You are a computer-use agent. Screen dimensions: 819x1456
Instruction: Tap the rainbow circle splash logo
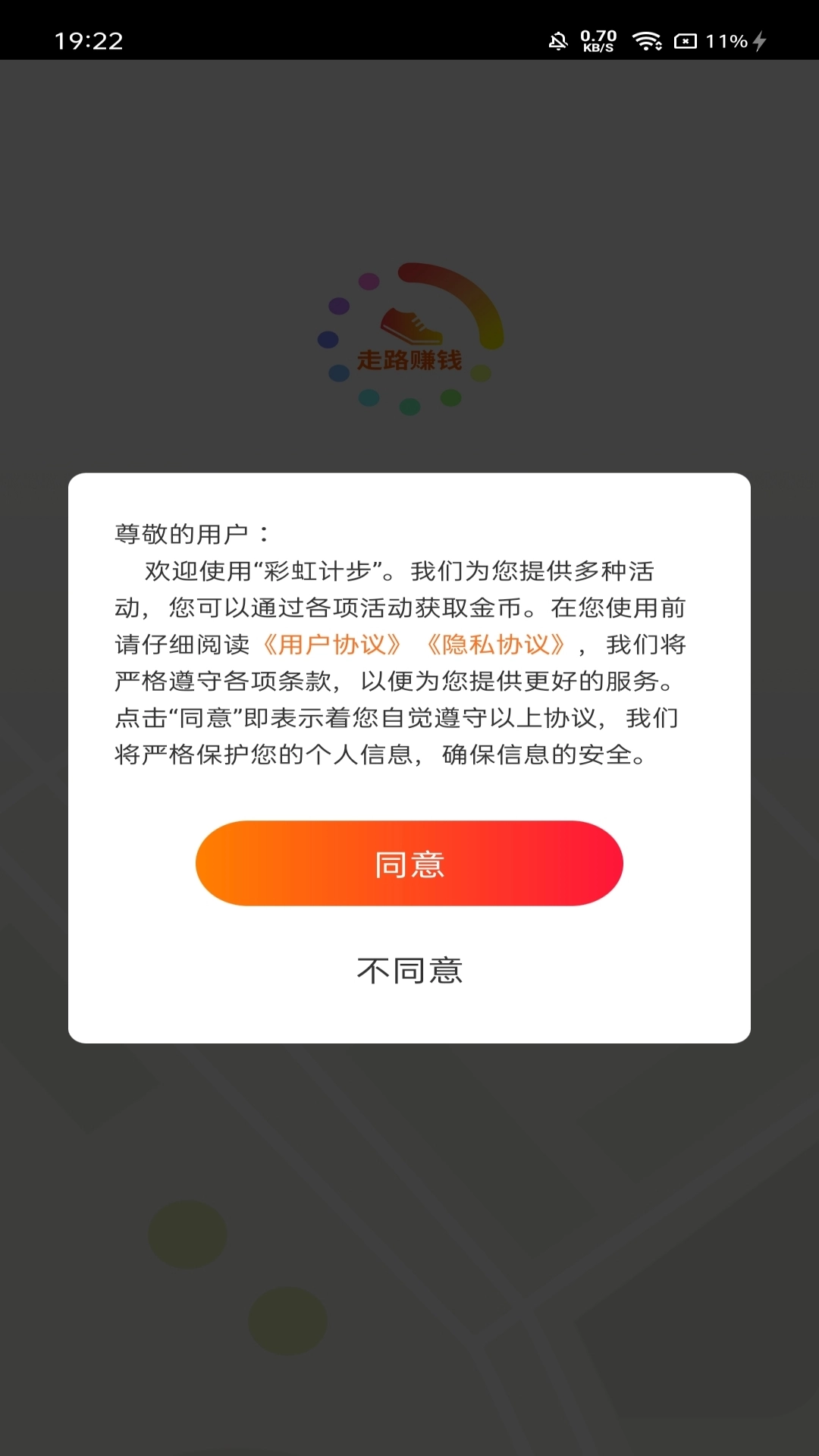coord(409,337)
